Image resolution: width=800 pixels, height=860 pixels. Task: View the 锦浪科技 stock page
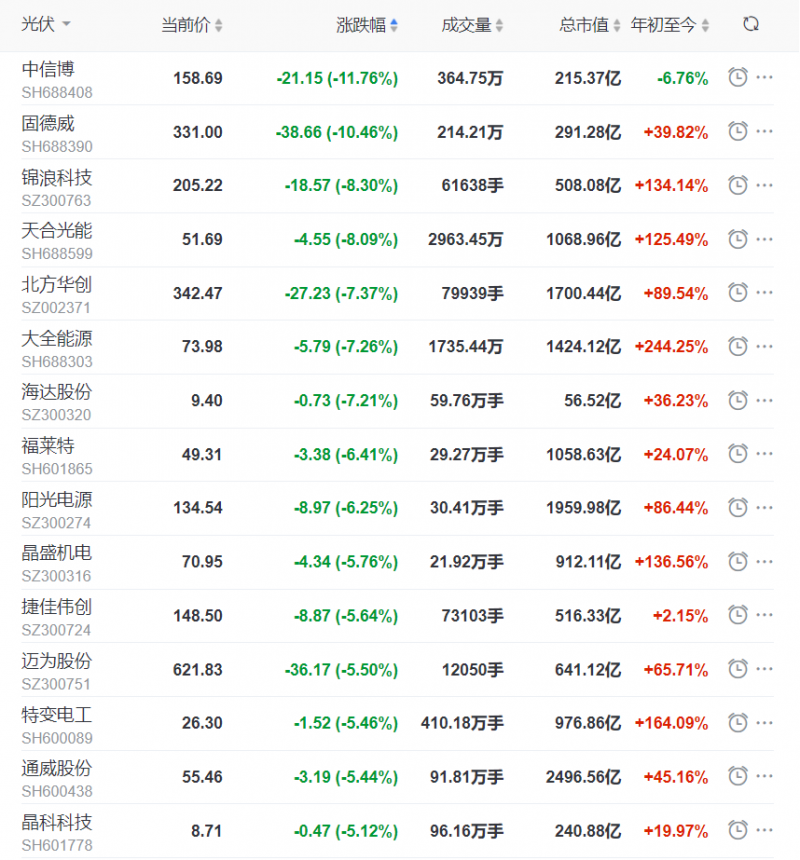56,177
